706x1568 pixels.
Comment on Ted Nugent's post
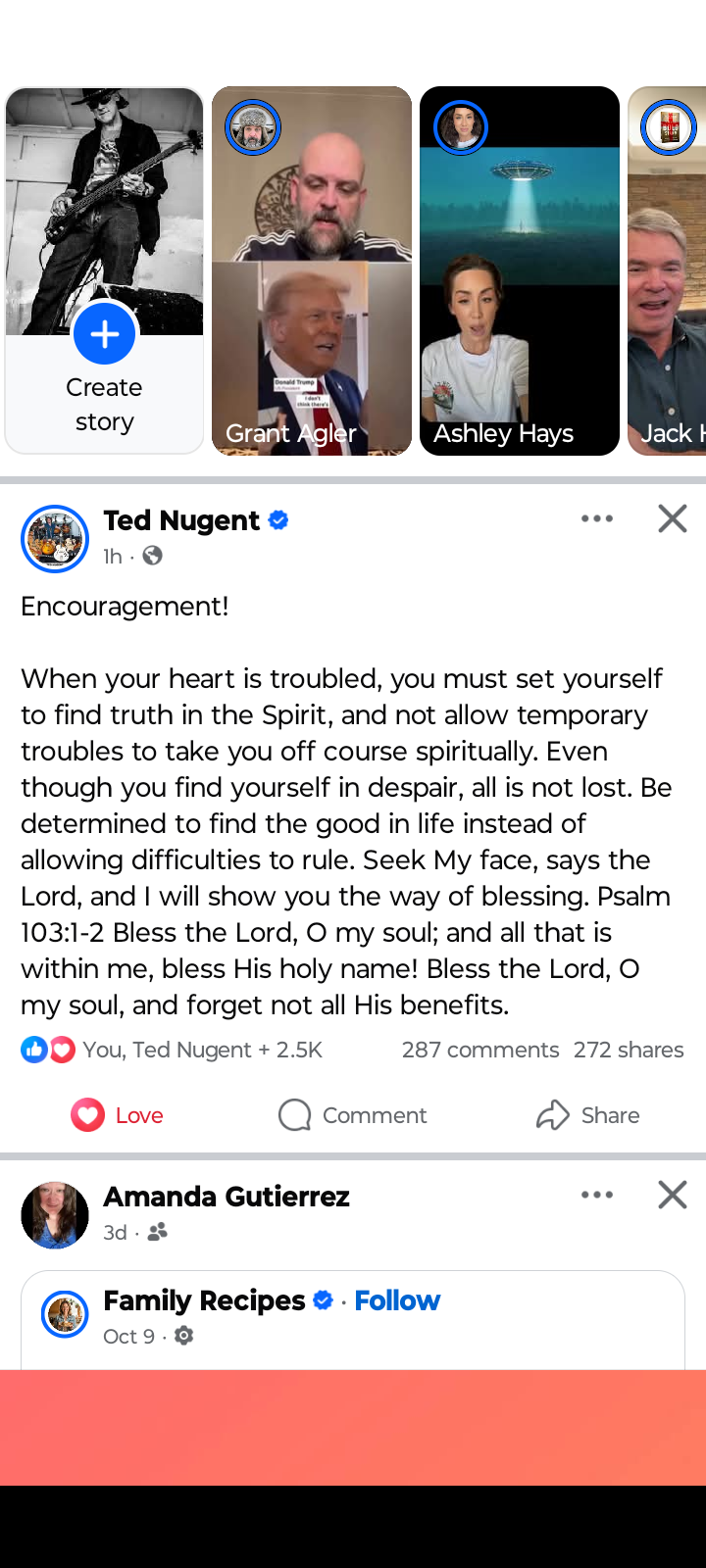coord(353,1115)
